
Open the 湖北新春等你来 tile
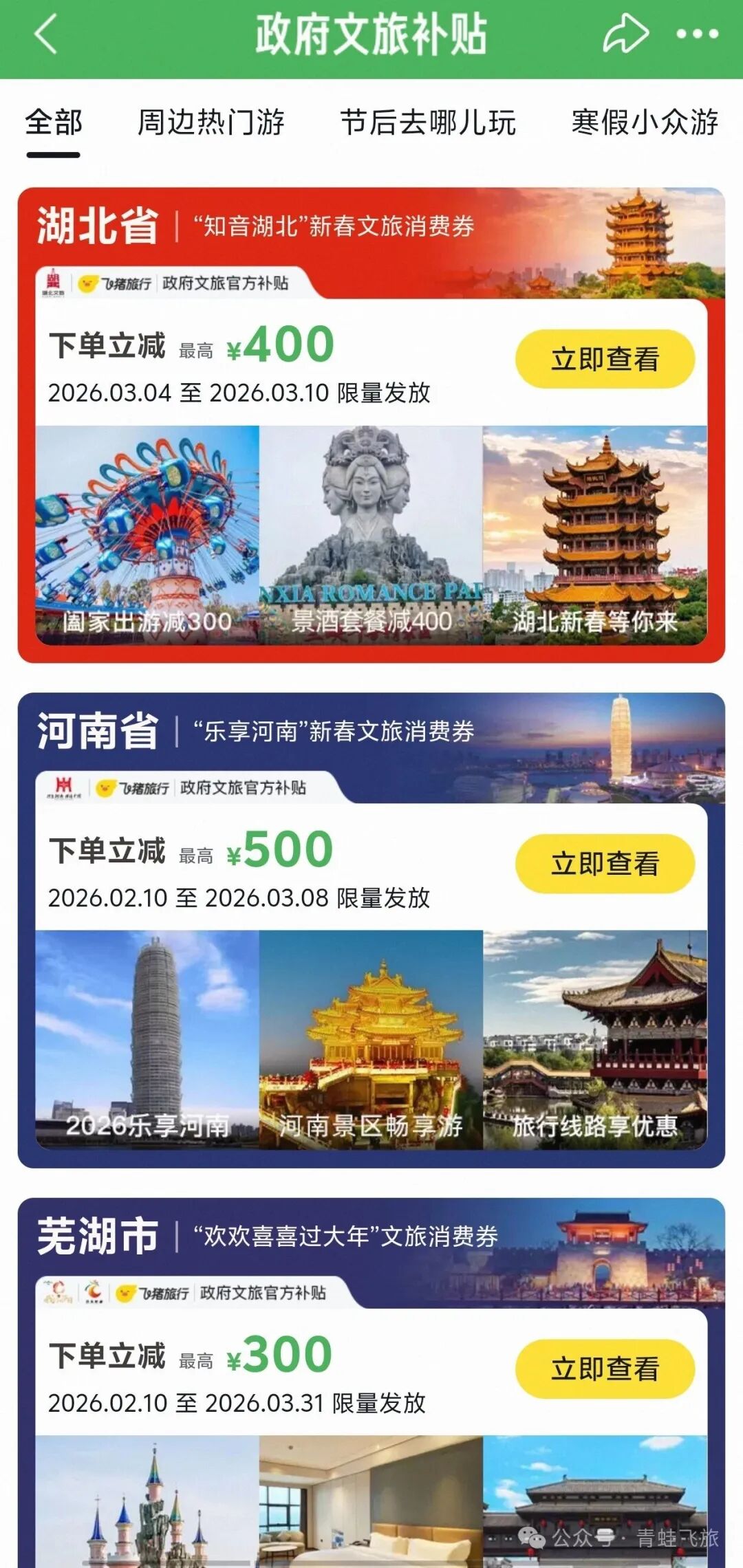click(595, 535)
